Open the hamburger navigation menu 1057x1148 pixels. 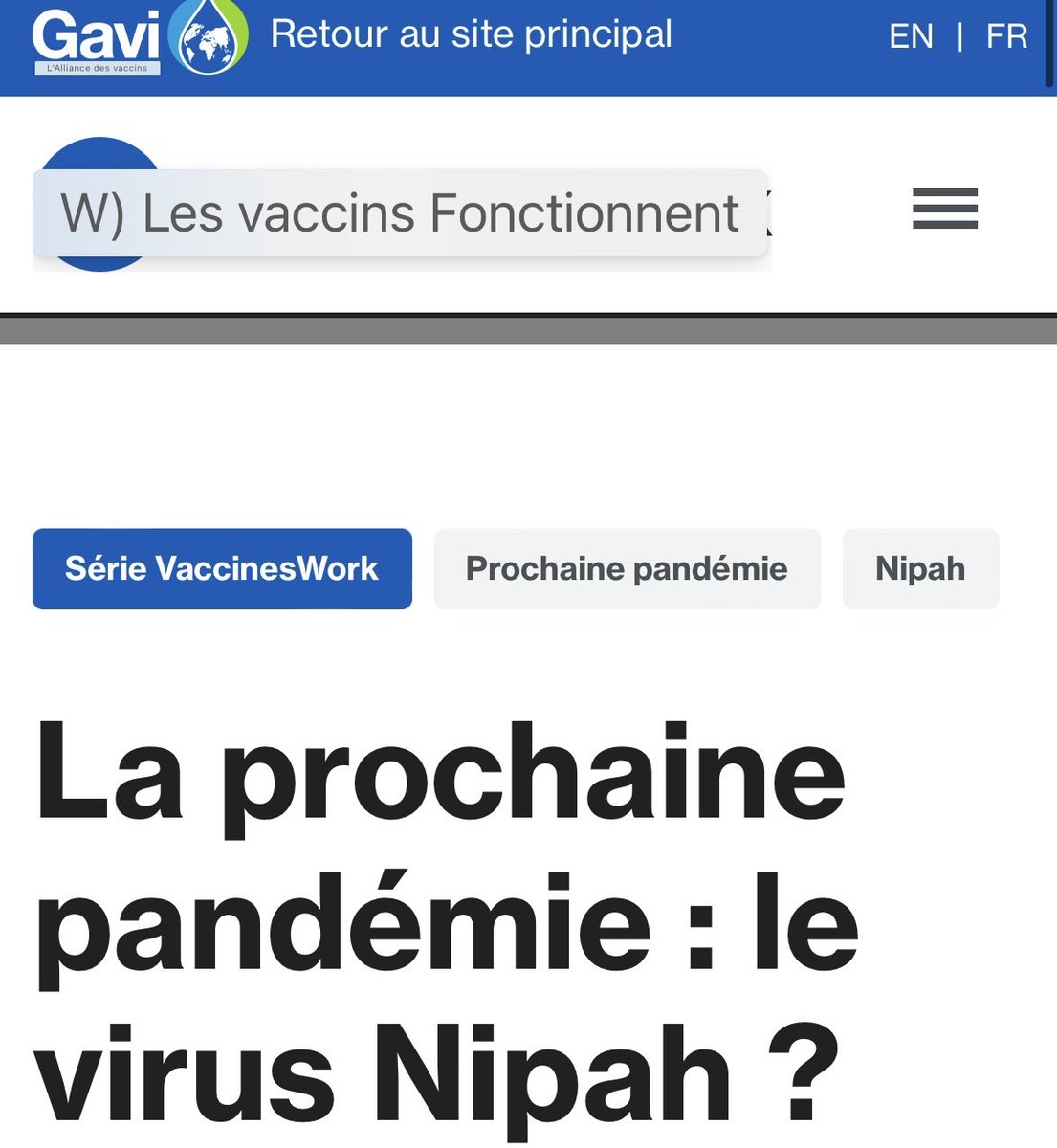[x=944, y=209]
